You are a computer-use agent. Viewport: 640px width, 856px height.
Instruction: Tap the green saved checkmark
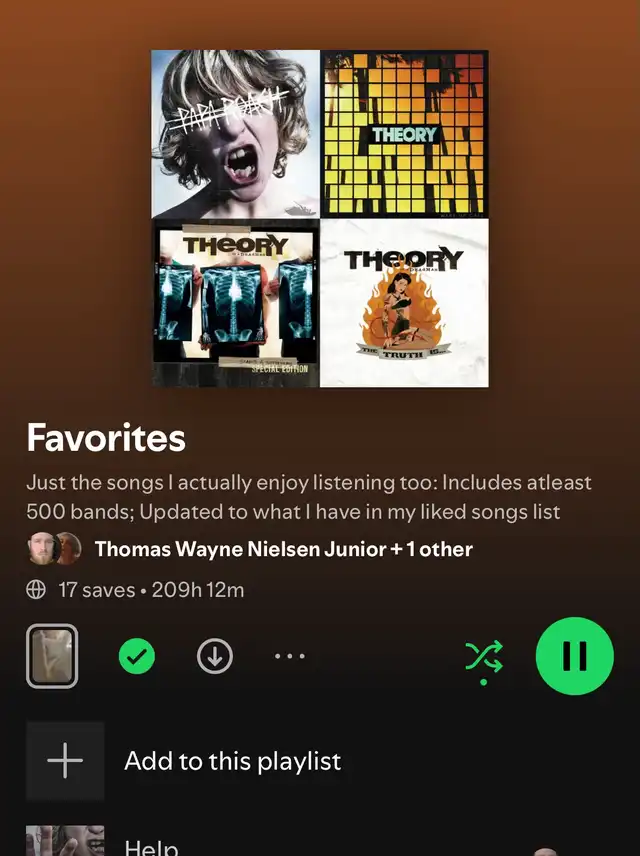point(137,656)
